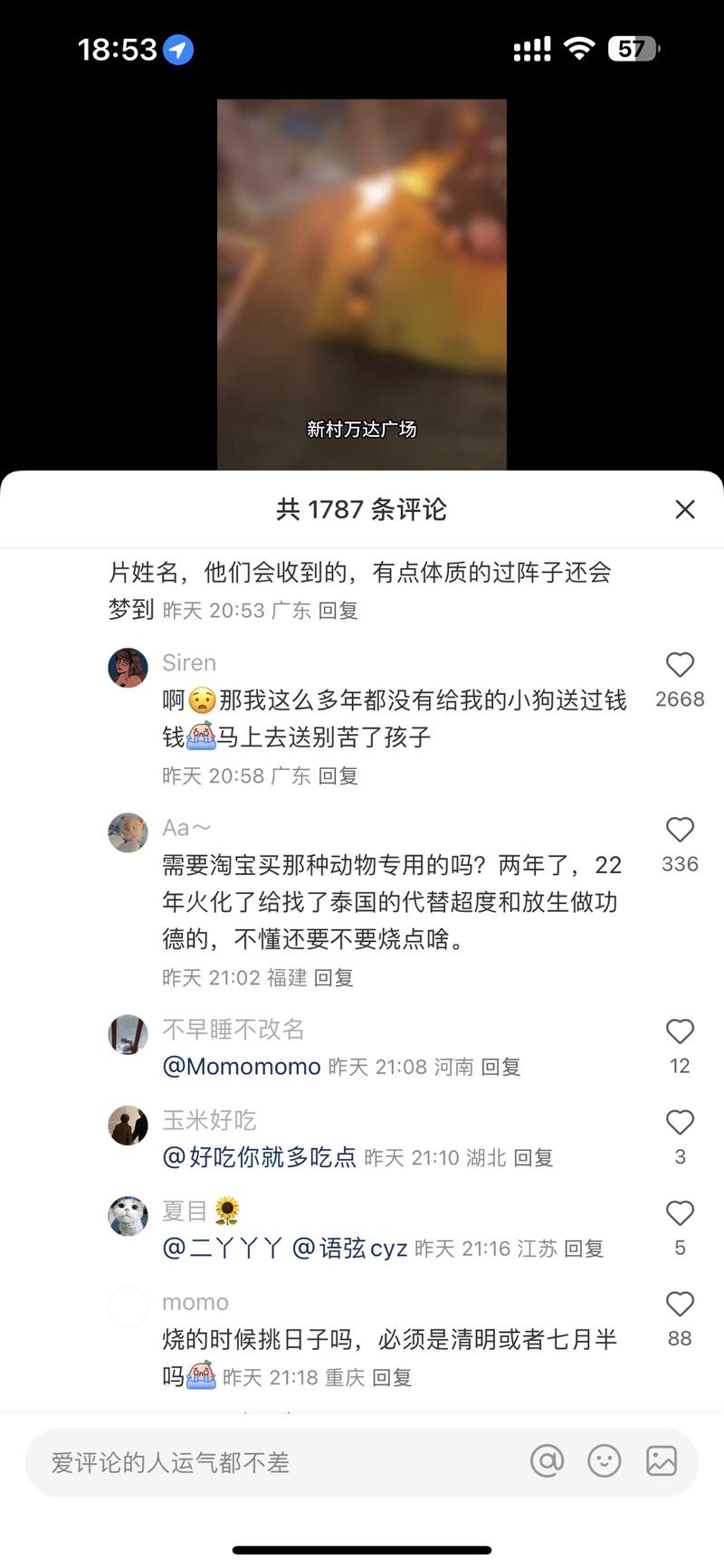
Task: Like 夏目's comment
Action: pyautogui.click(x=680, y=1213)
